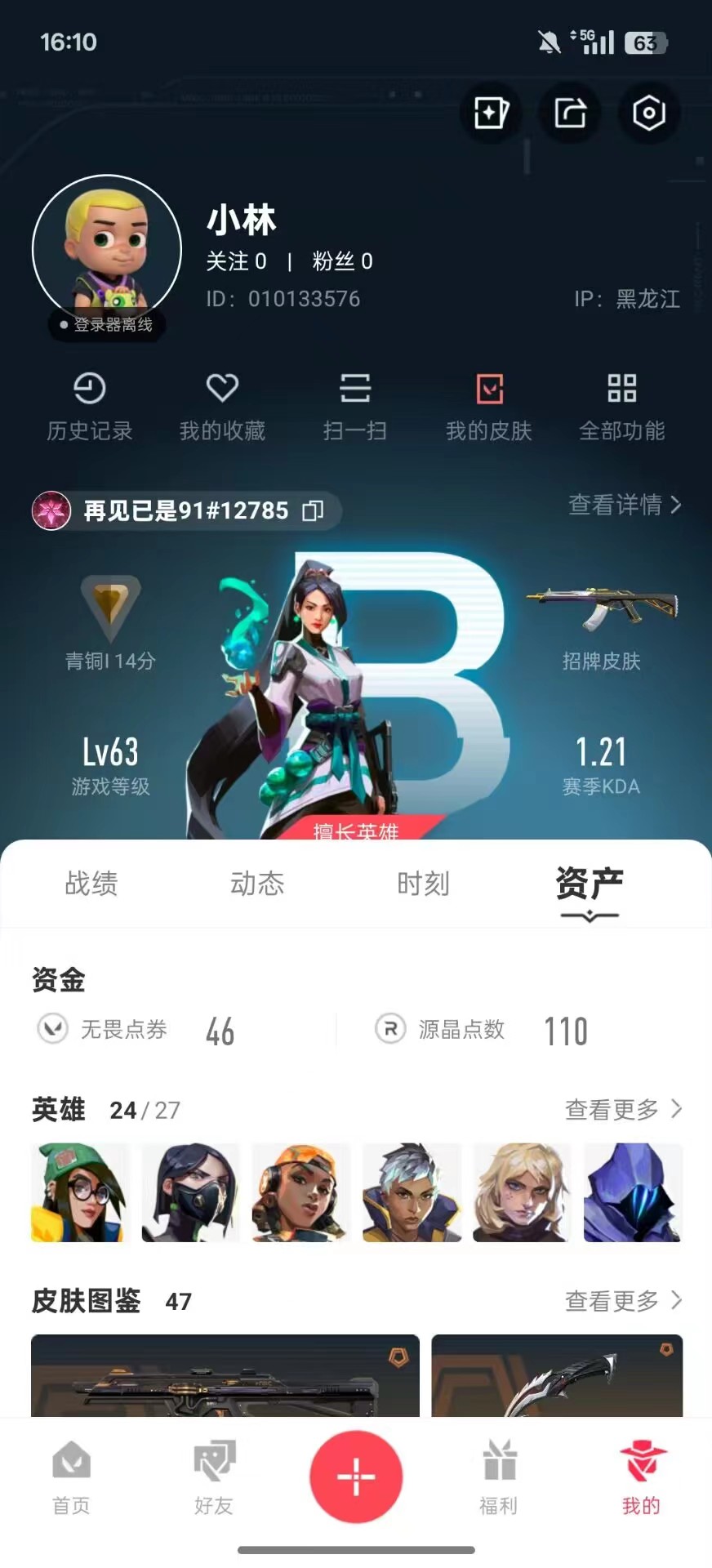View more heroes via 查看更多
This screenshot has width=712, height=1568.
pyautogui.click(x=623, y=1109)
